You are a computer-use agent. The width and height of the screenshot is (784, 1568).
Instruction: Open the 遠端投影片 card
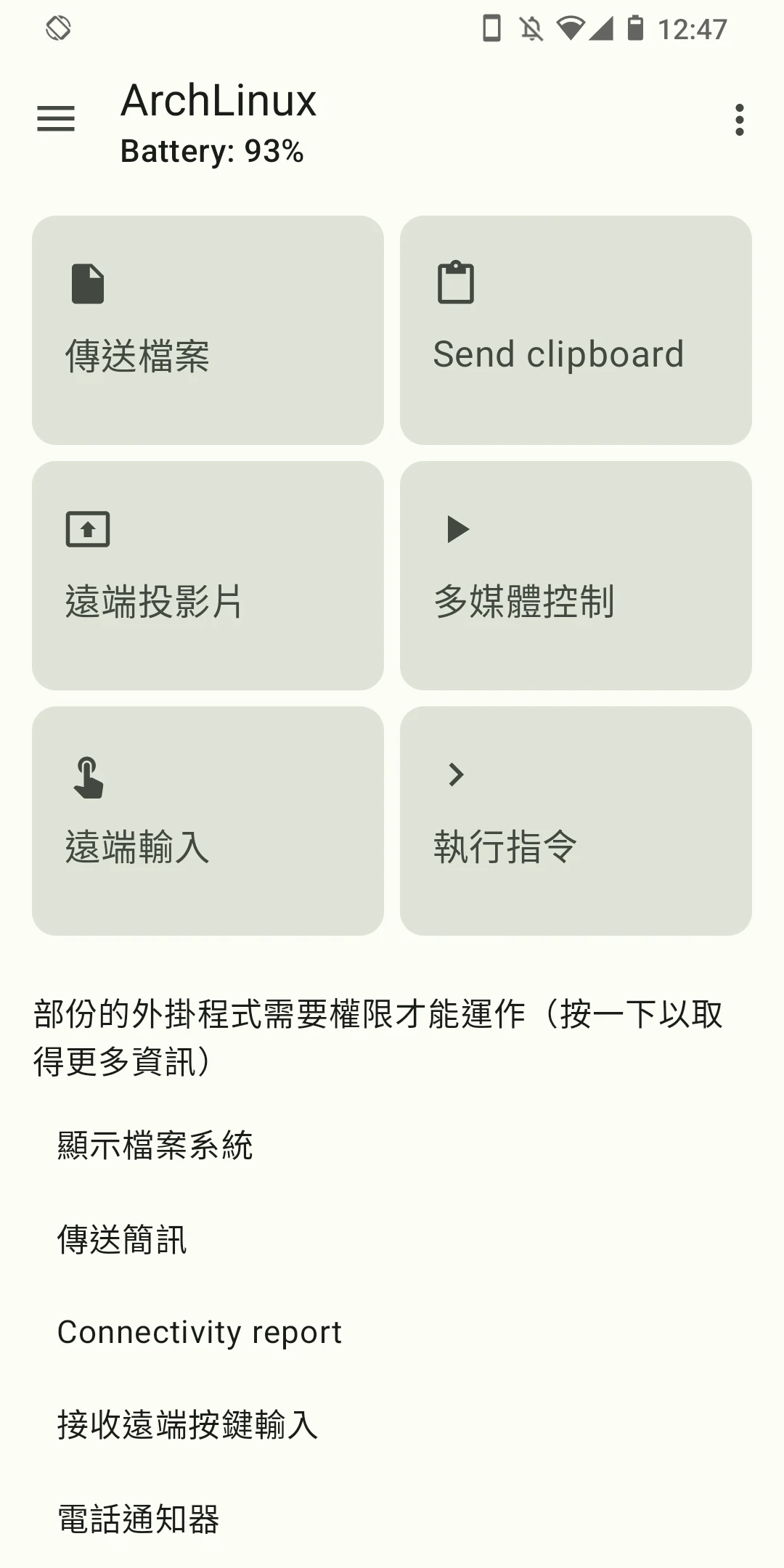click(208, 576)
